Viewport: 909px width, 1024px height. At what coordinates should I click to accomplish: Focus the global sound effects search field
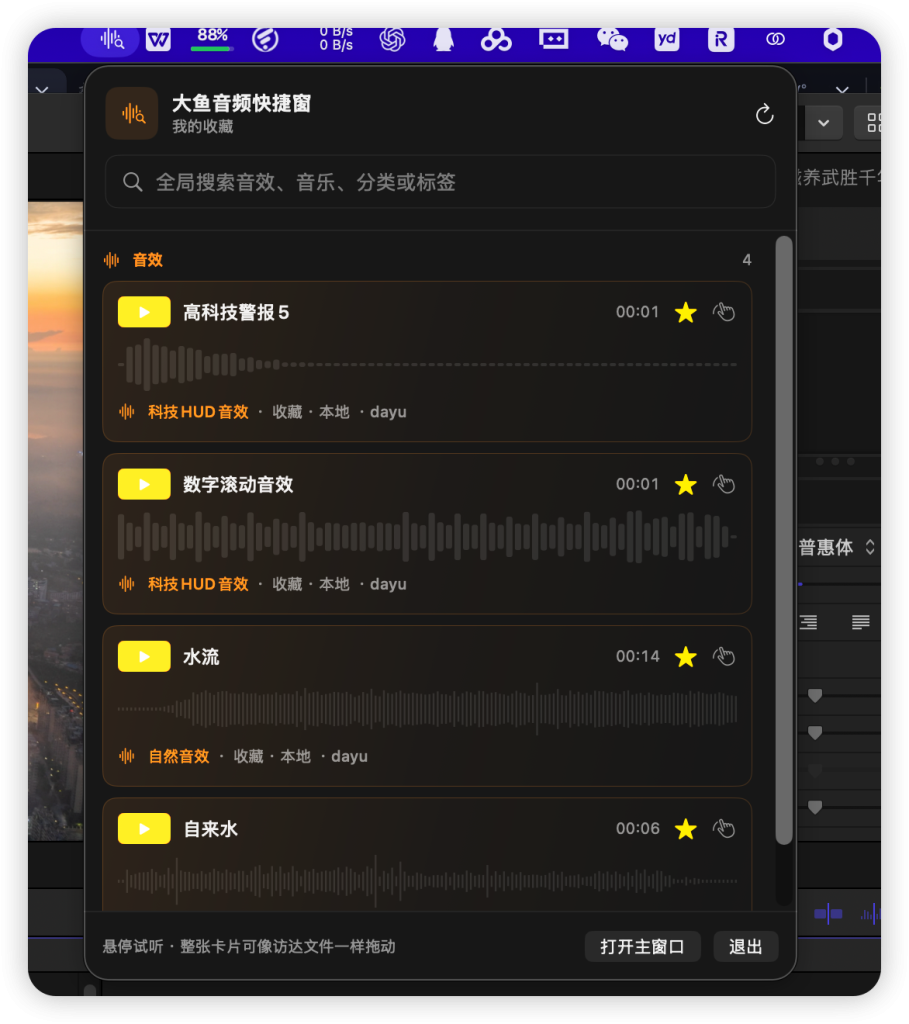point(440,182)
